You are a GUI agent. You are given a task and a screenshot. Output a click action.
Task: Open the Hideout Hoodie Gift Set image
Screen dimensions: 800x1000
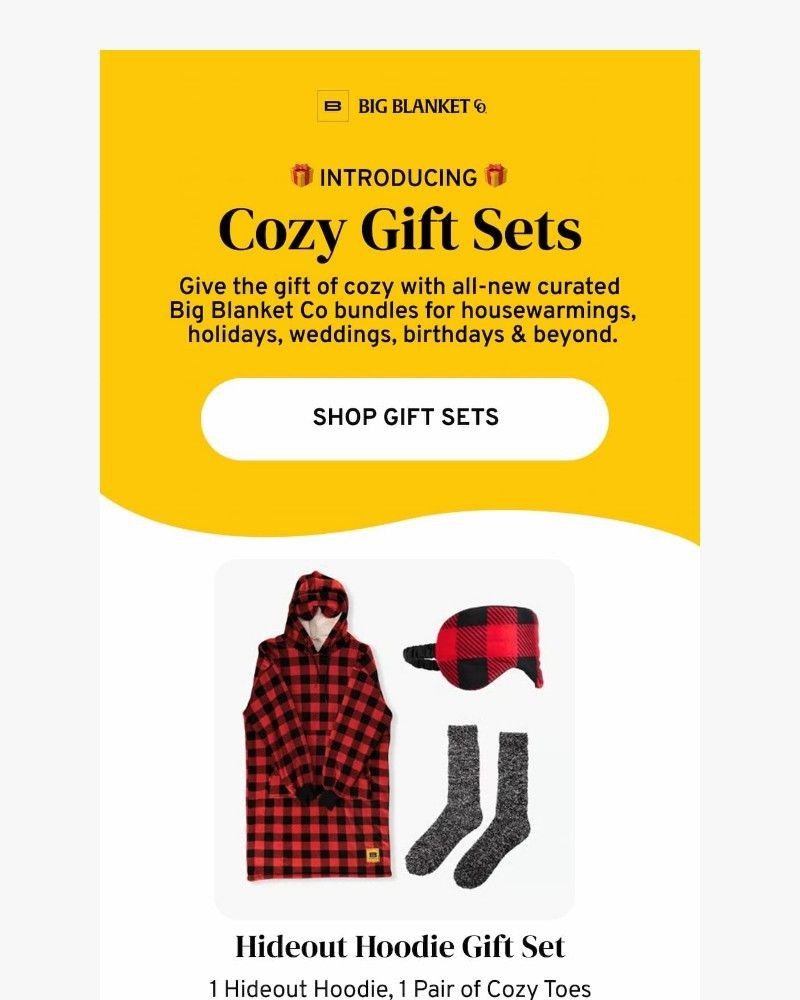point(395,738)
